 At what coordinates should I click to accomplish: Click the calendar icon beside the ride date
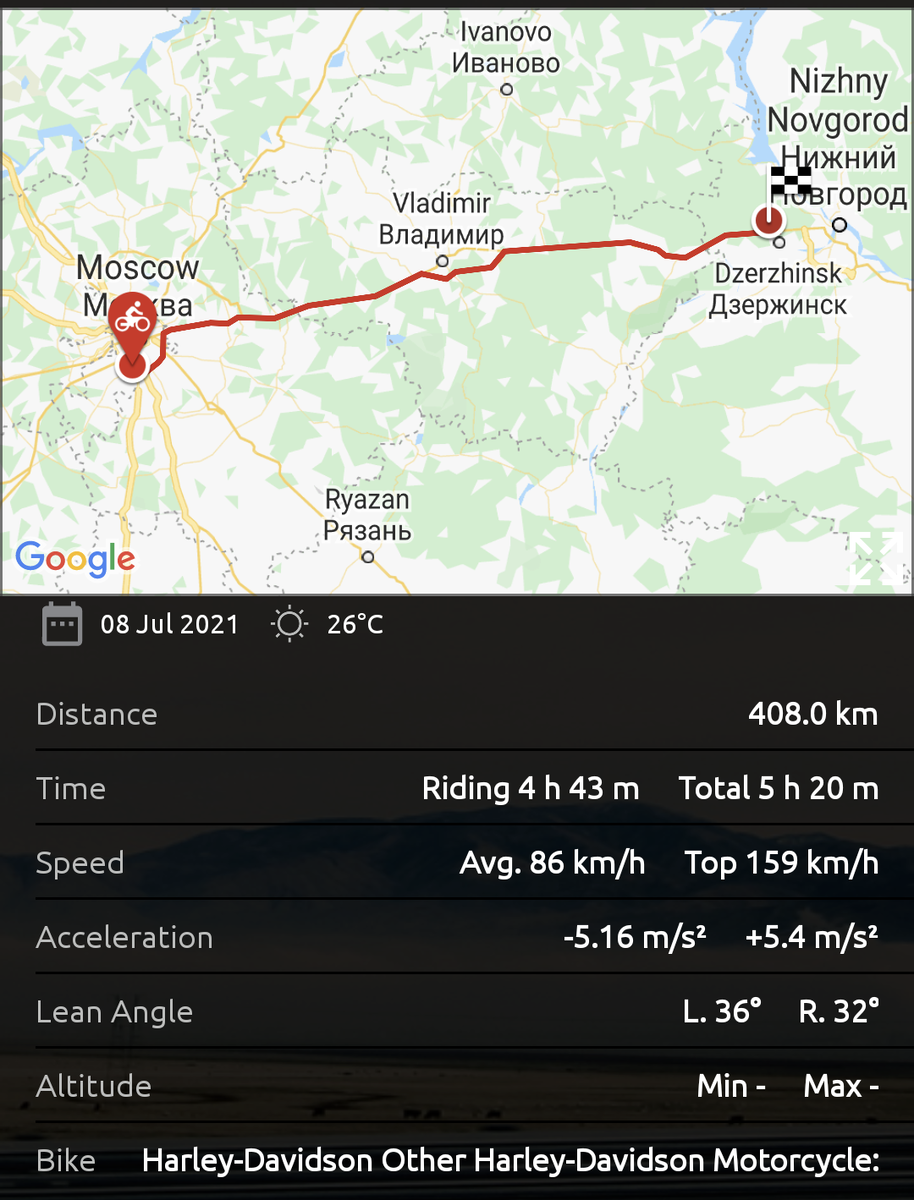click(62, 623)
